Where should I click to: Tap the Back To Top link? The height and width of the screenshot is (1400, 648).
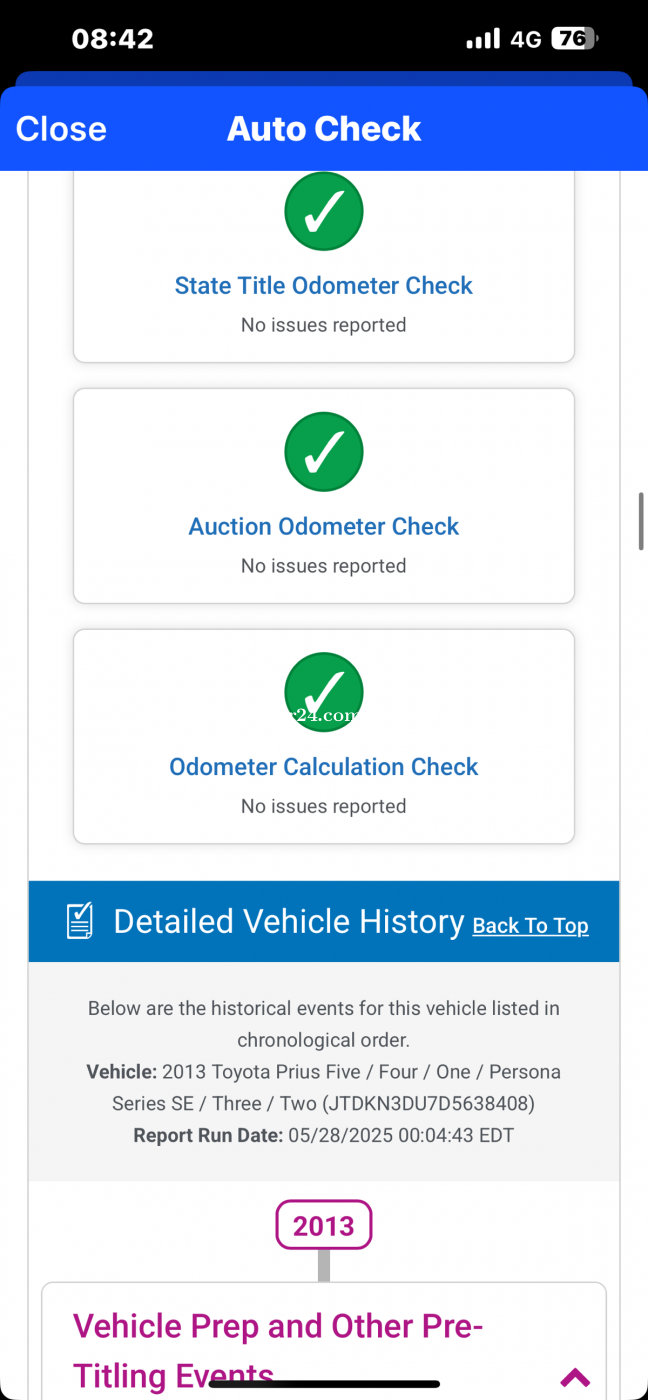pos(530,926)
